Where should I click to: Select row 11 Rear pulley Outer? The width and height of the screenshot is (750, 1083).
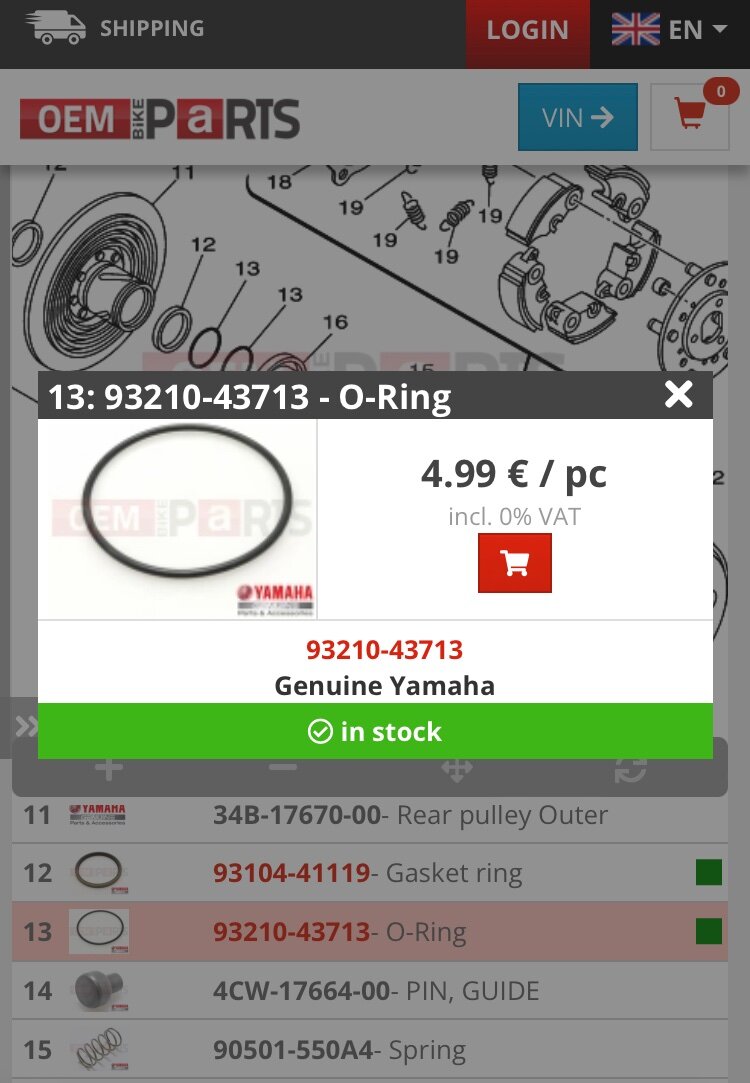[409, 815]
